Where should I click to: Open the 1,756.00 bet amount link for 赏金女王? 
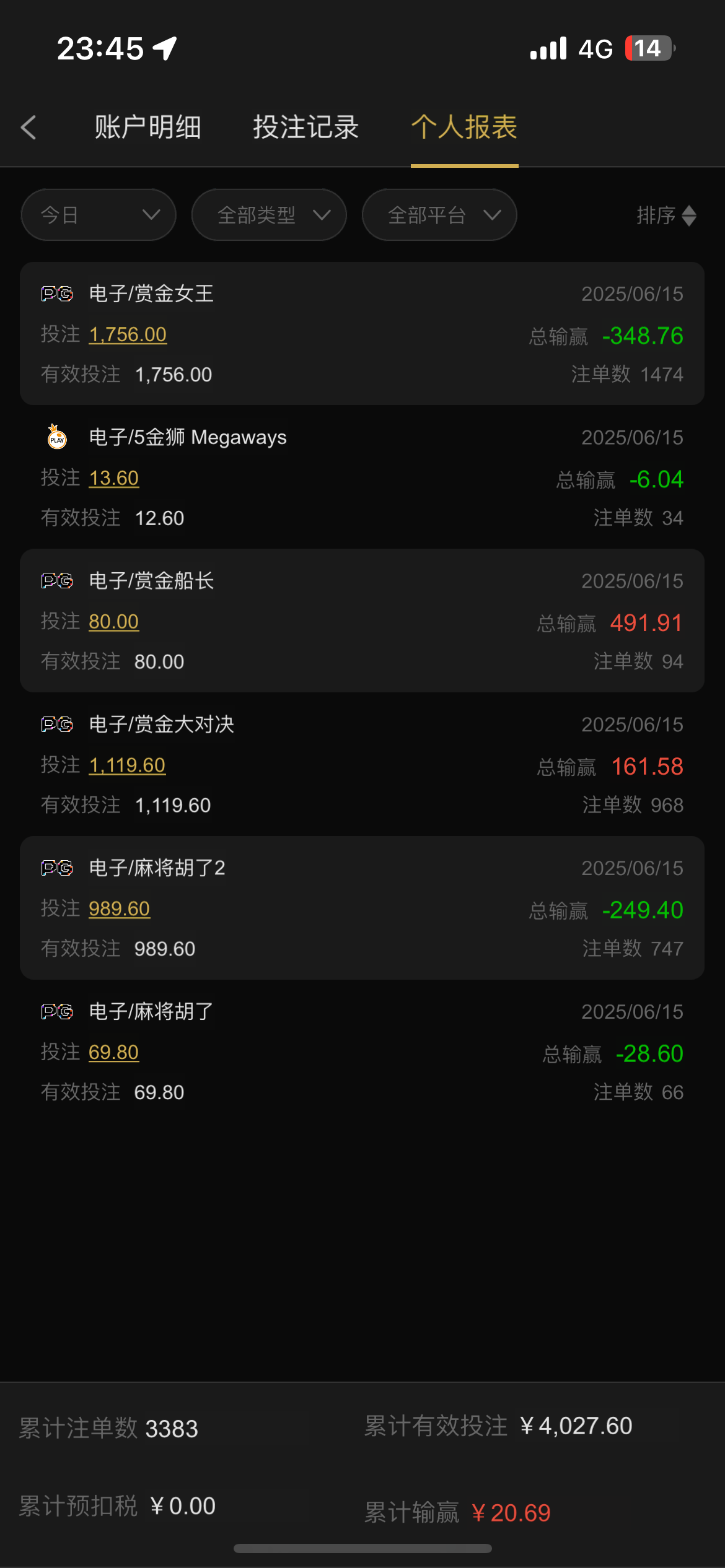[x=127, y=334]
